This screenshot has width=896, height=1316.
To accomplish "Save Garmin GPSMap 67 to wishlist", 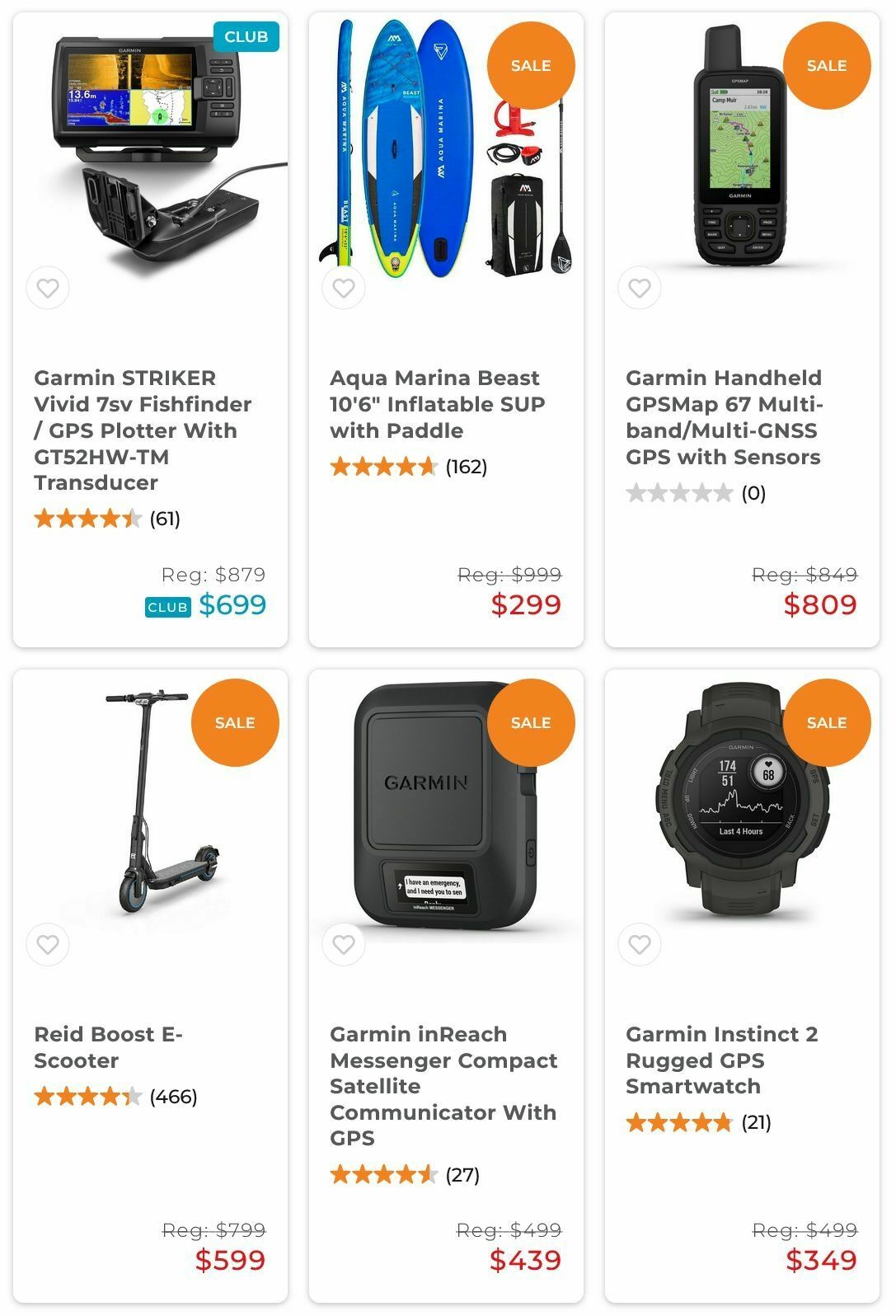I will [640, 288].
